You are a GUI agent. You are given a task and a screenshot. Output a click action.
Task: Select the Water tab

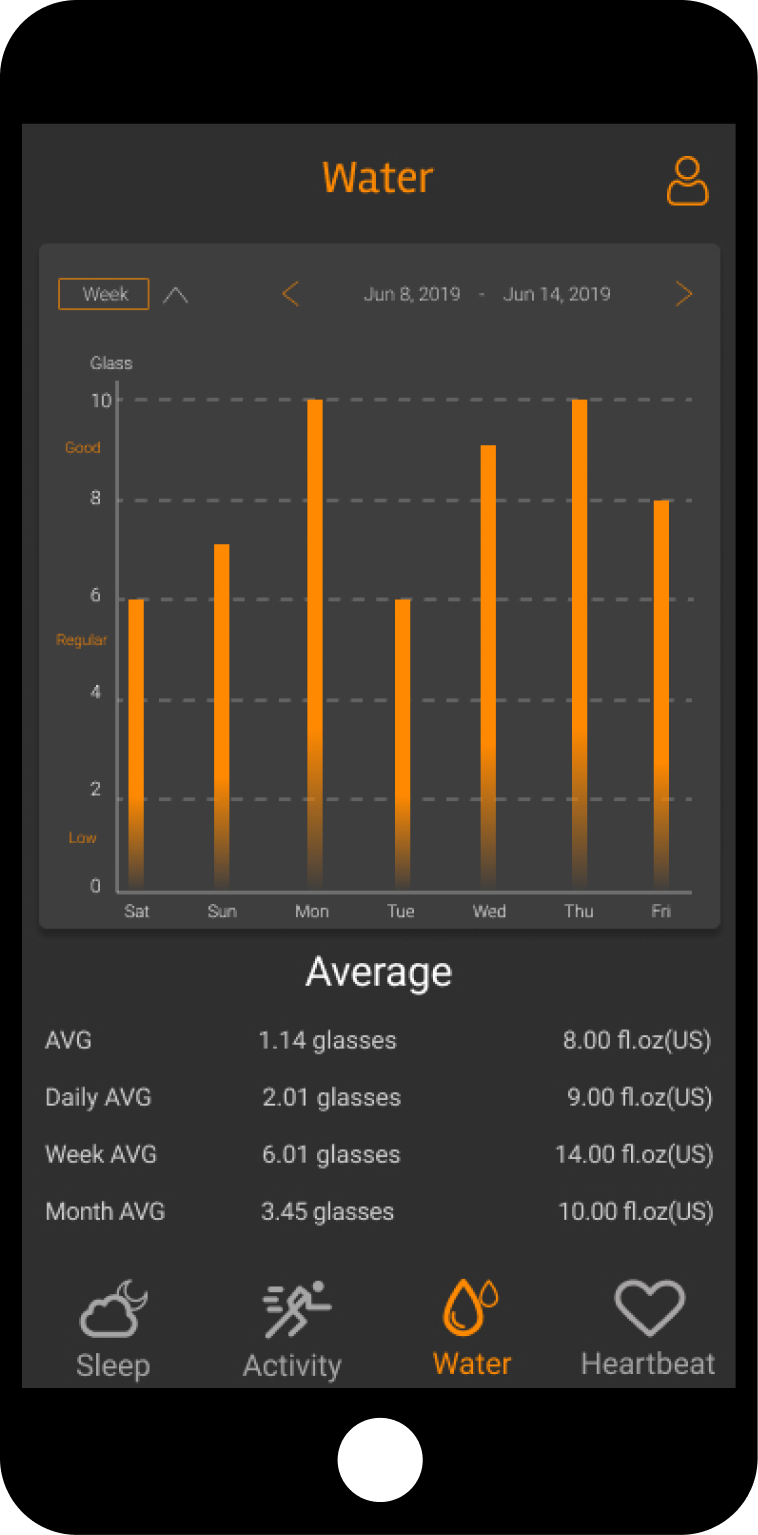pyautogui.click(x=471, y=1330)
